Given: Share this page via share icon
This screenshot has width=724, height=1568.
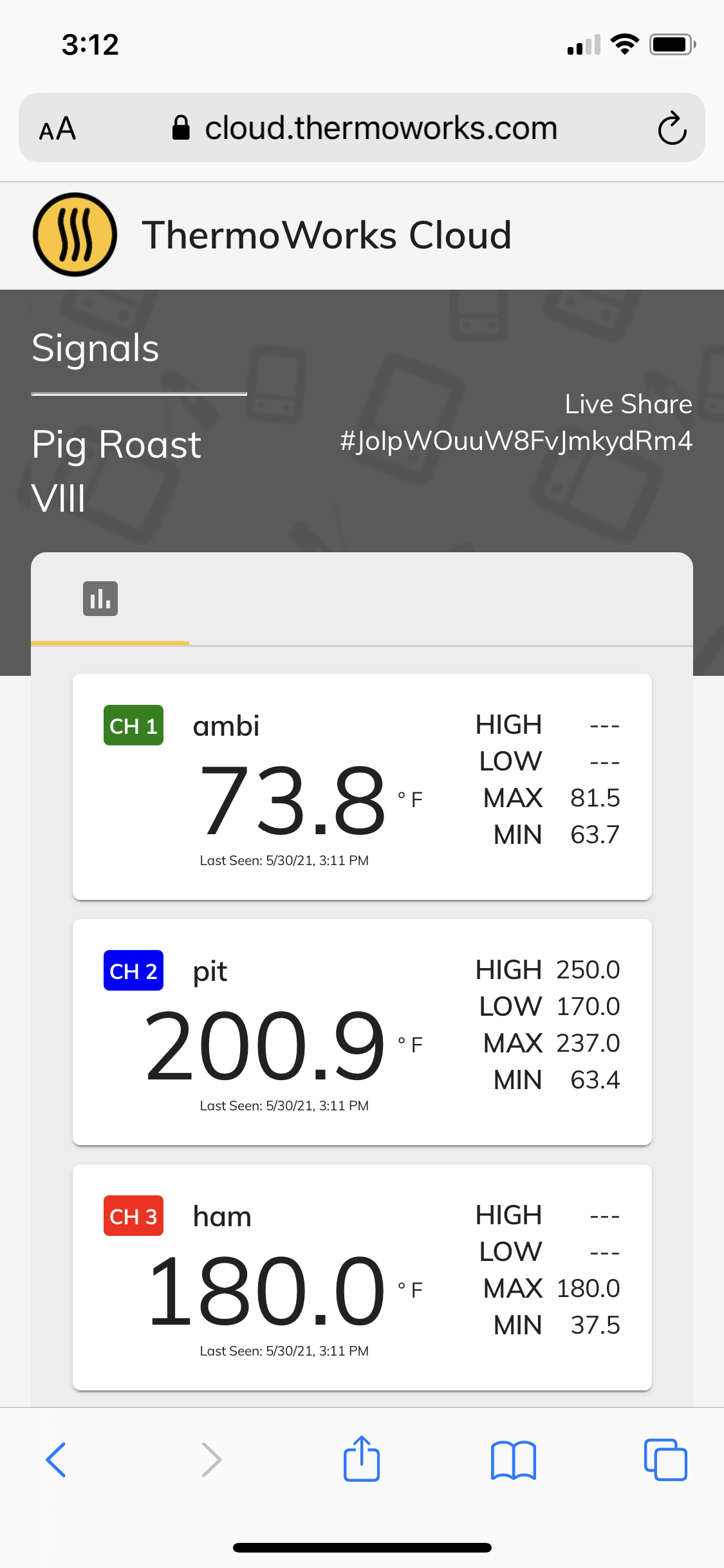Looking at the screenshot, I should 362,1459.
